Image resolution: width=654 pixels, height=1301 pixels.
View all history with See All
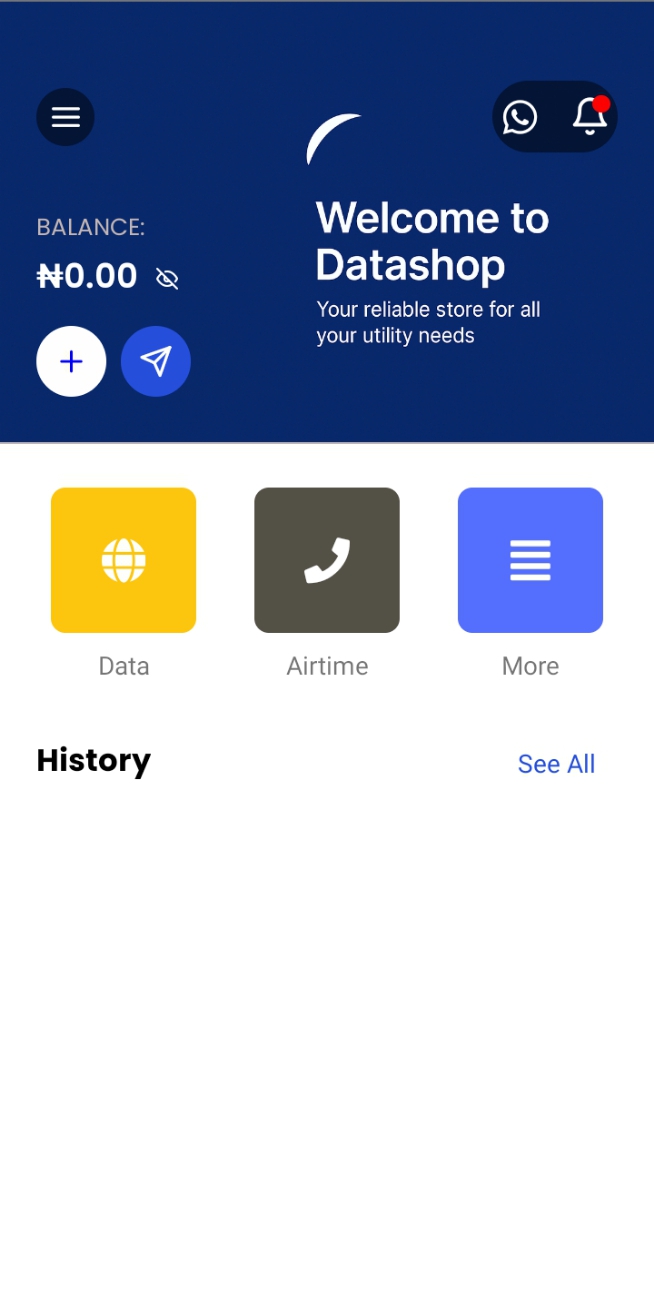(556, 764)
